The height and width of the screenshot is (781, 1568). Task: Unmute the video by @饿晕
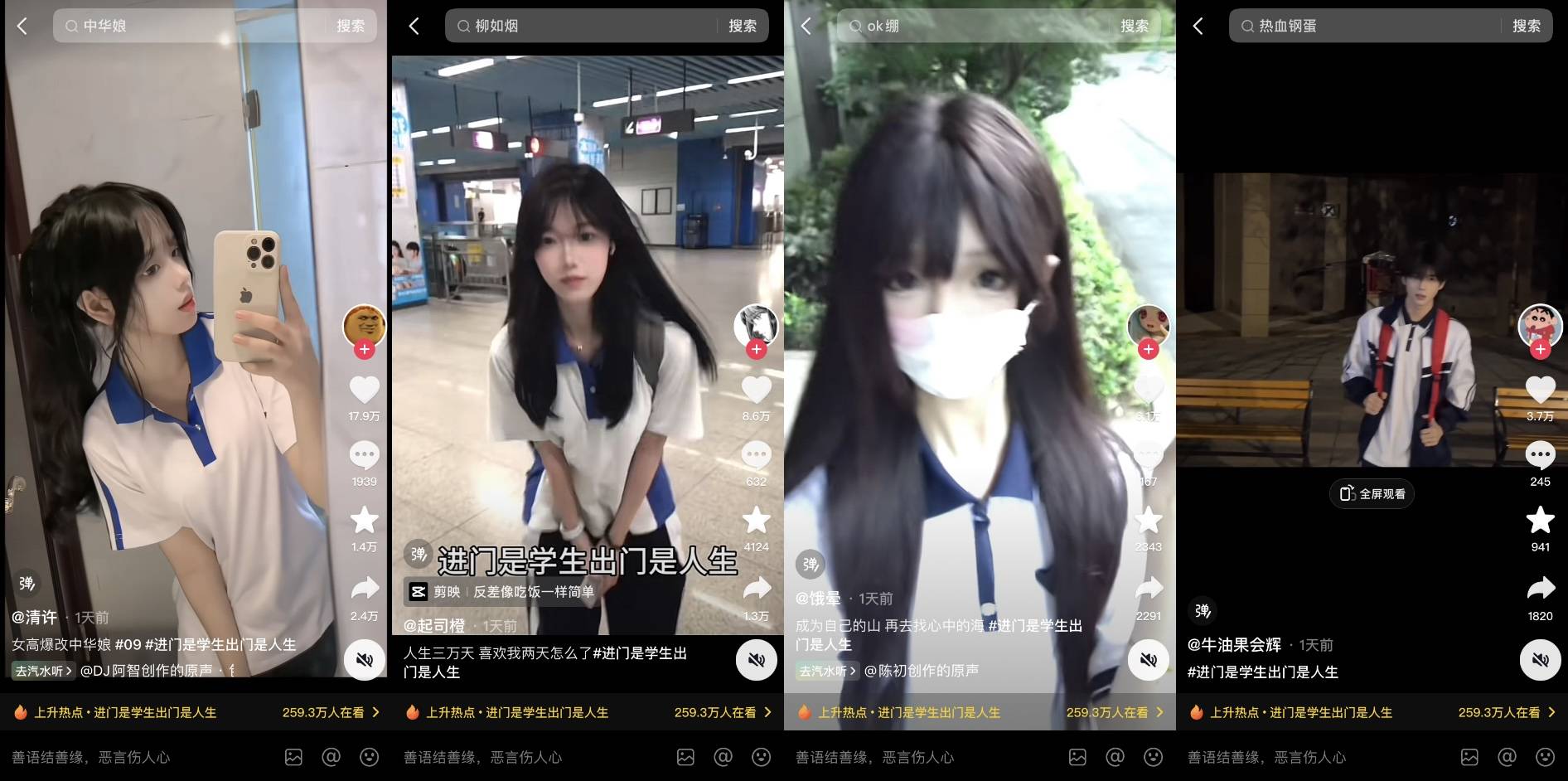pyautogui.click(x=1148, y=660)
